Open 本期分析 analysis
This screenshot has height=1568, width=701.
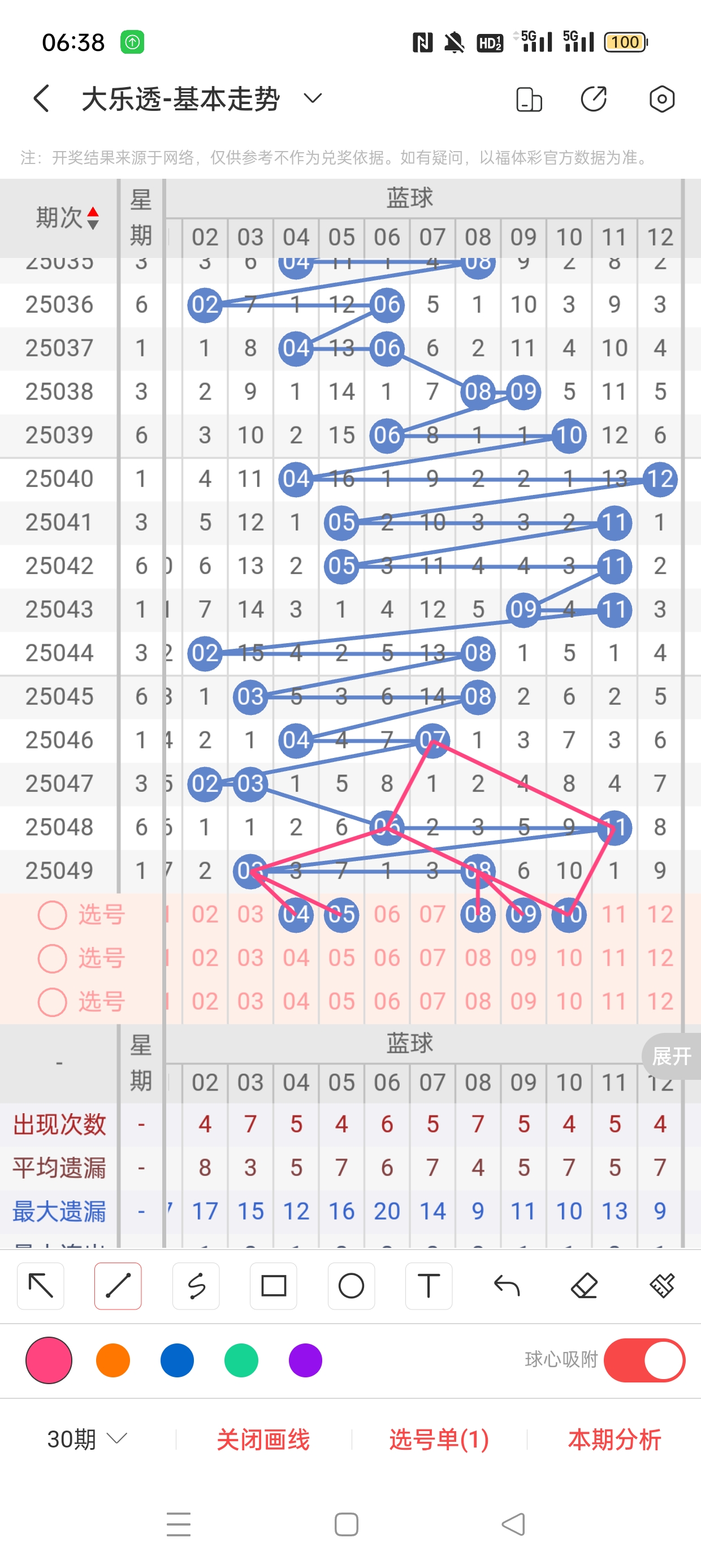click(614, 1439)
